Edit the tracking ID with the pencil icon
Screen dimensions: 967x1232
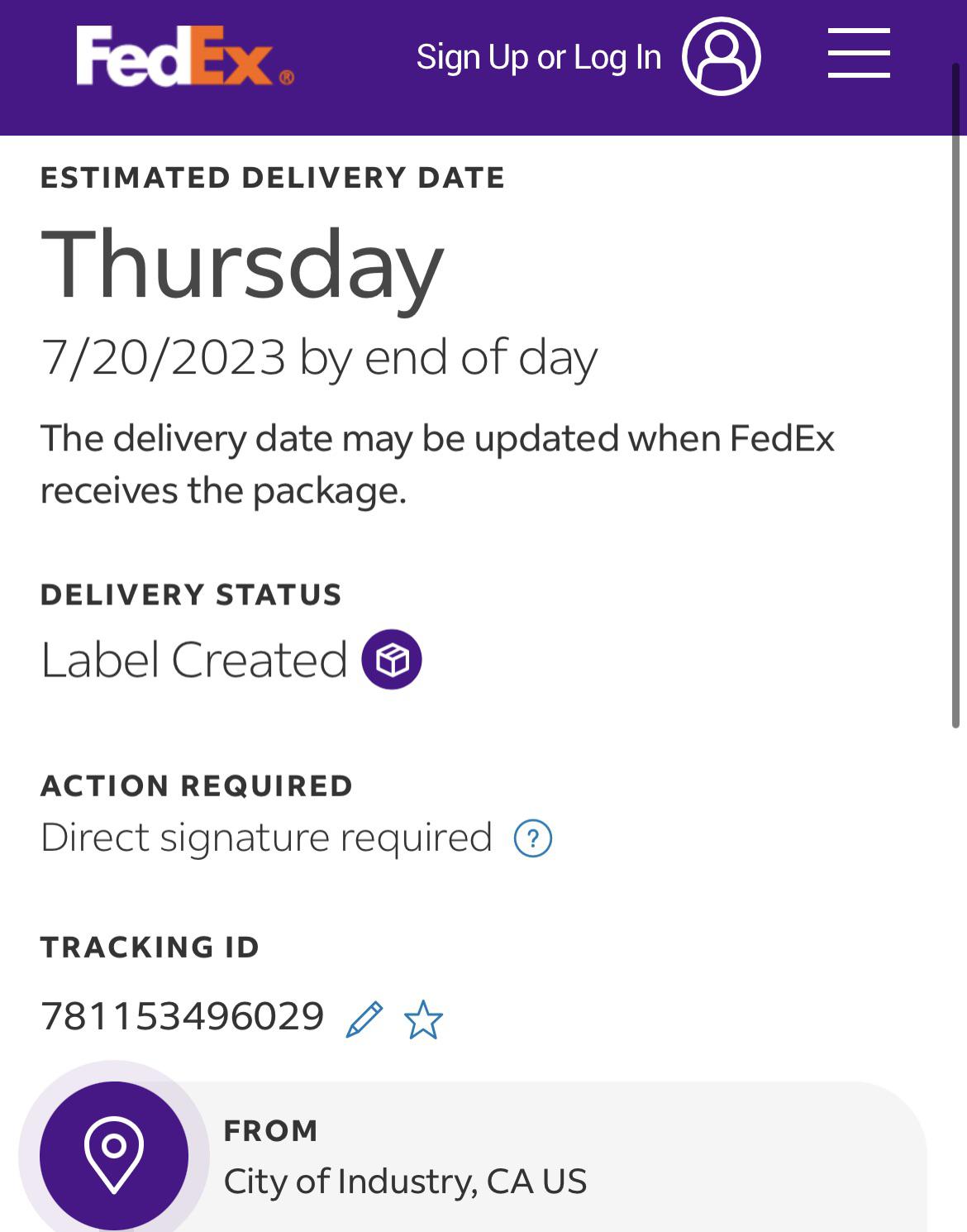pos(364,1020)
